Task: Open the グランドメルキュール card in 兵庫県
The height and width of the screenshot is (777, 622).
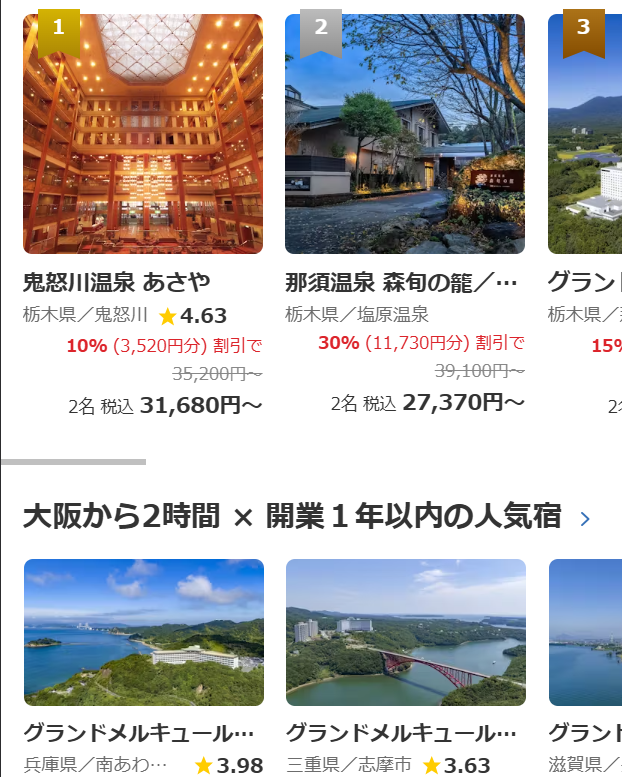Action: [143, 632]
